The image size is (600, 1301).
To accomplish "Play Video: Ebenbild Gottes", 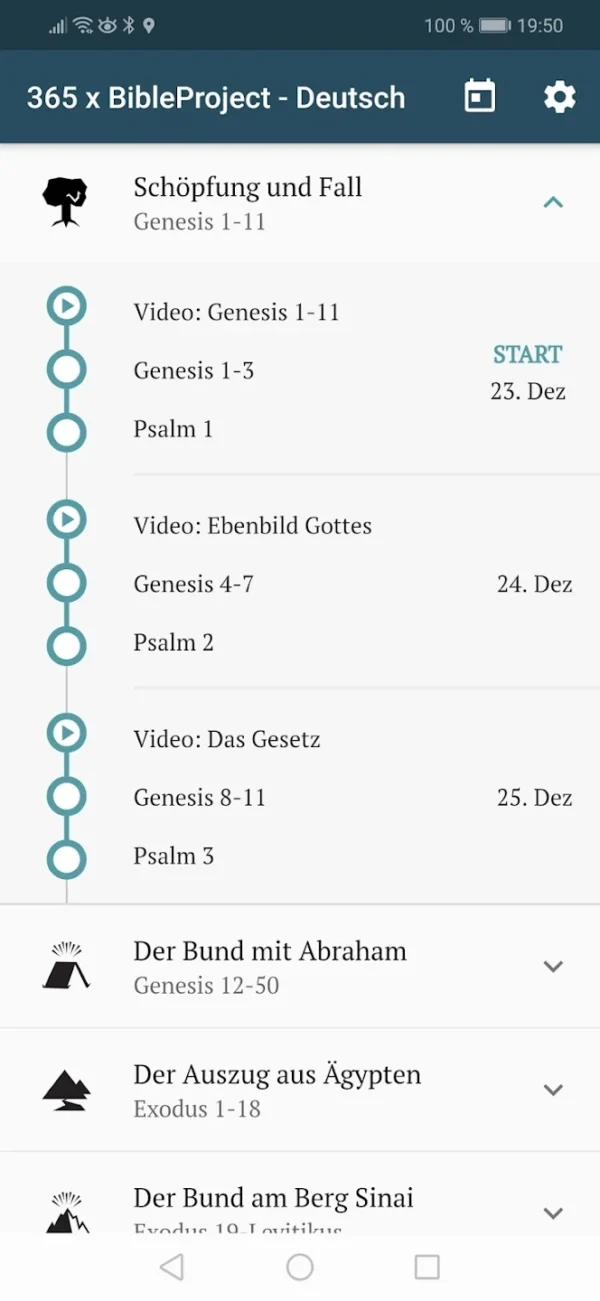I will pos(253,526).
